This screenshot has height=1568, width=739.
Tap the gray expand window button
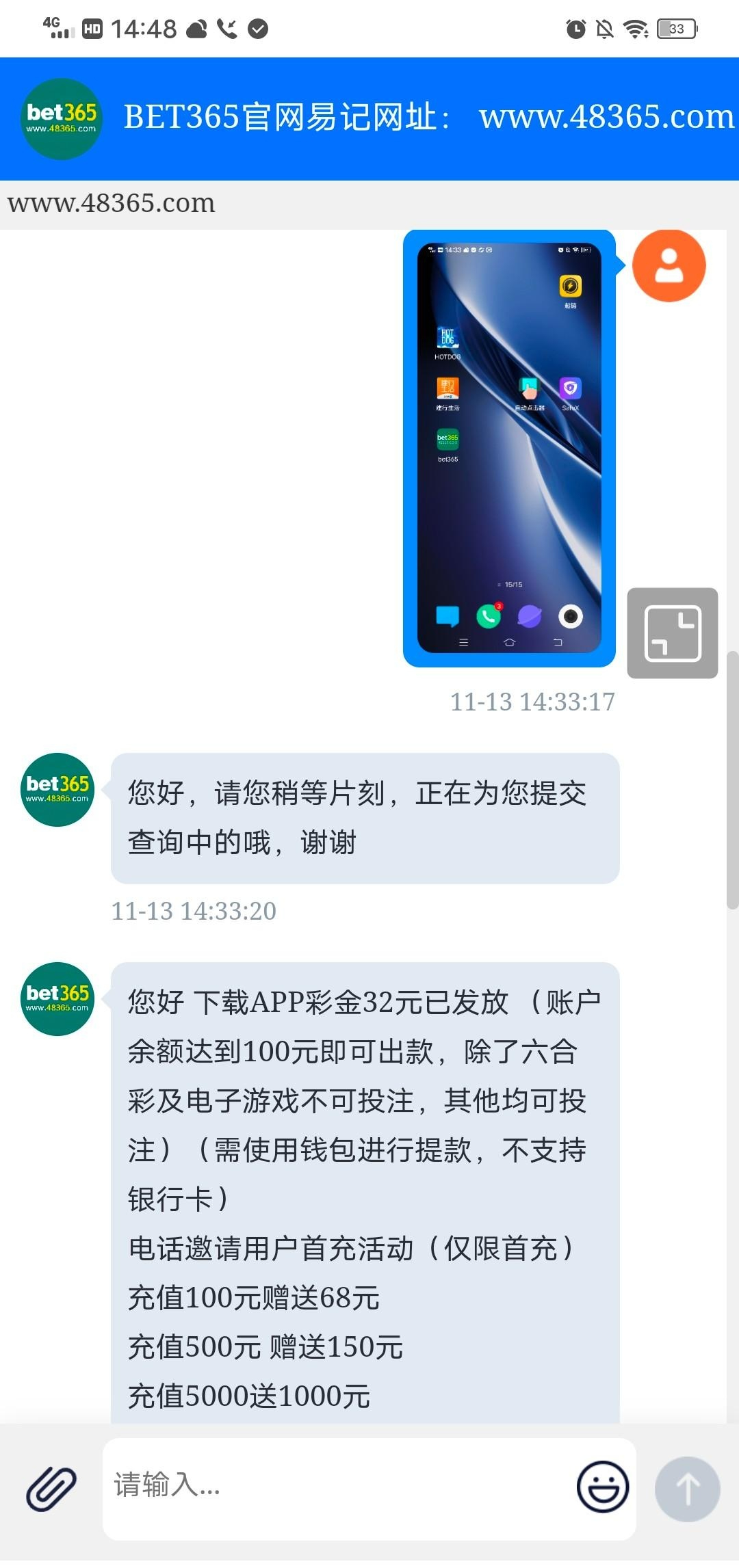[x=673, y=633]
